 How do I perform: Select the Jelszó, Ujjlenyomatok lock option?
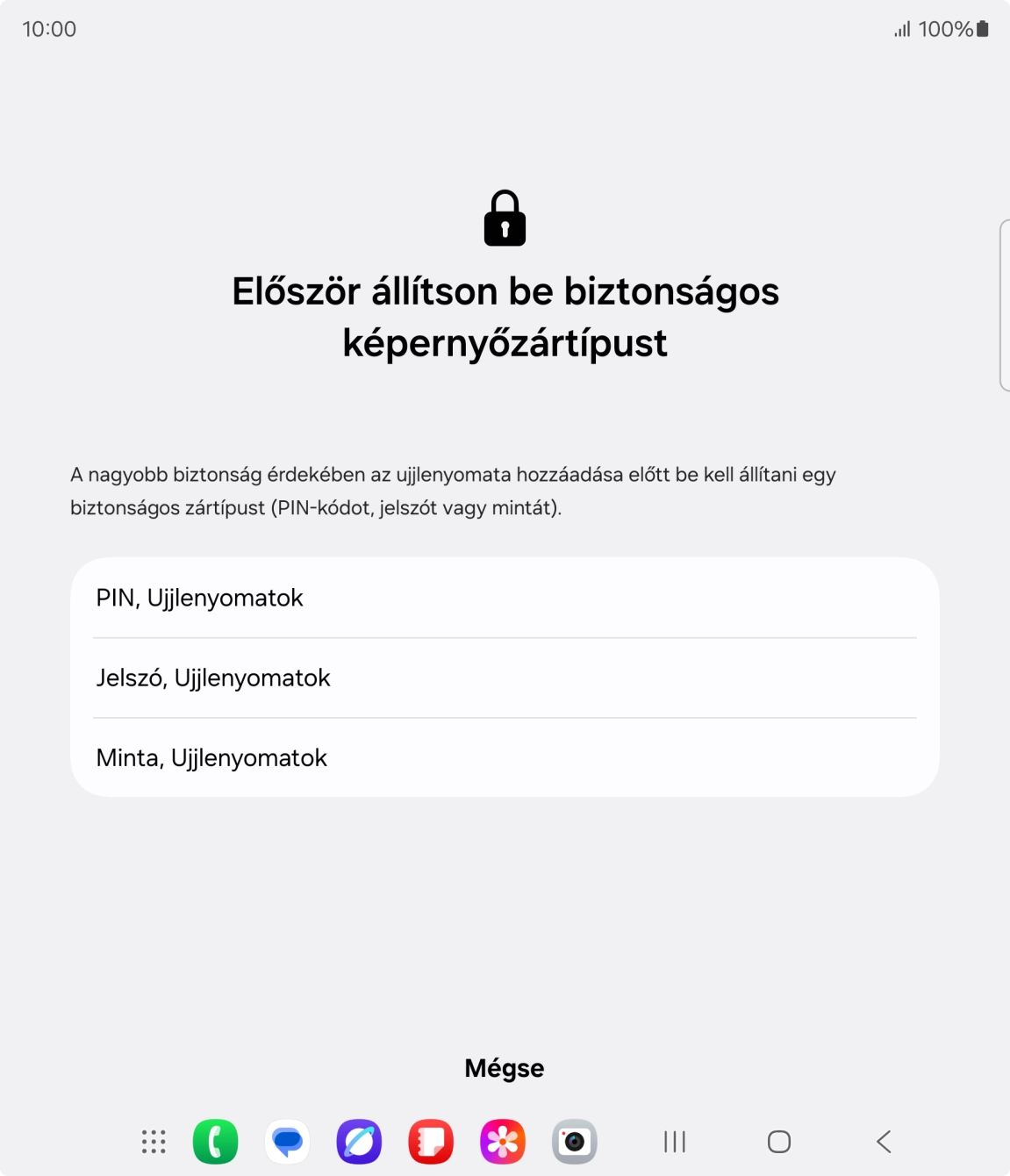tap(505, 678)
